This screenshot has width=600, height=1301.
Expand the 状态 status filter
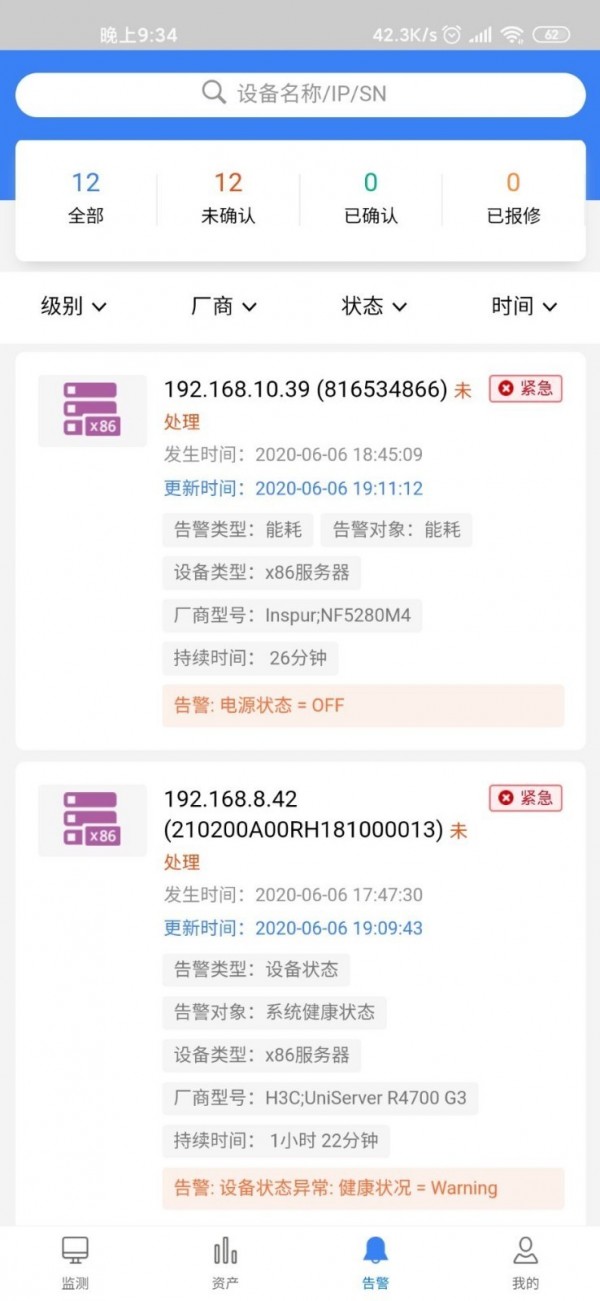click(x=374, y=306)
